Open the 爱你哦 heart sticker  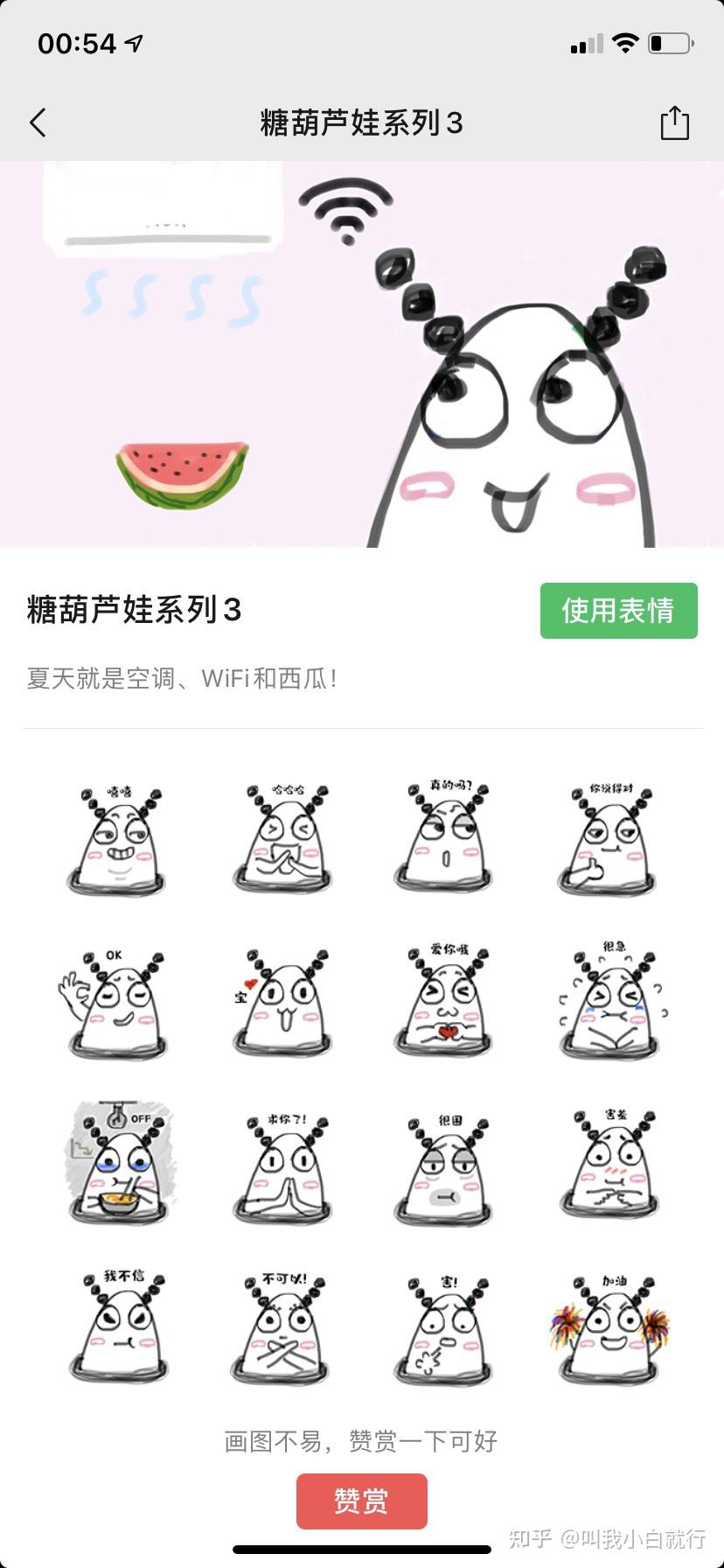tap(445, 1003)
